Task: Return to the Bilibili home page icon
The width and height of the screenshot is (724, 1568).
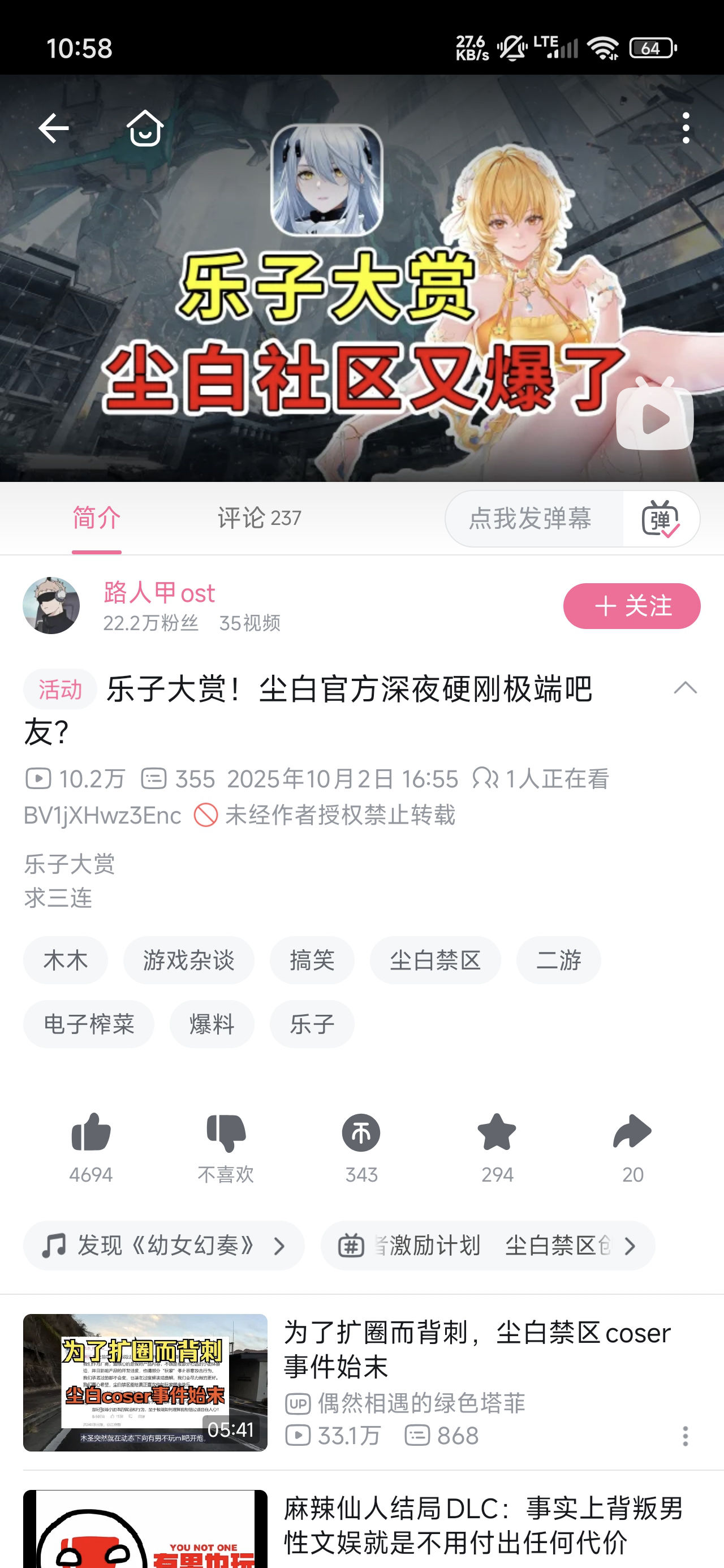Action: pos(145,128)
